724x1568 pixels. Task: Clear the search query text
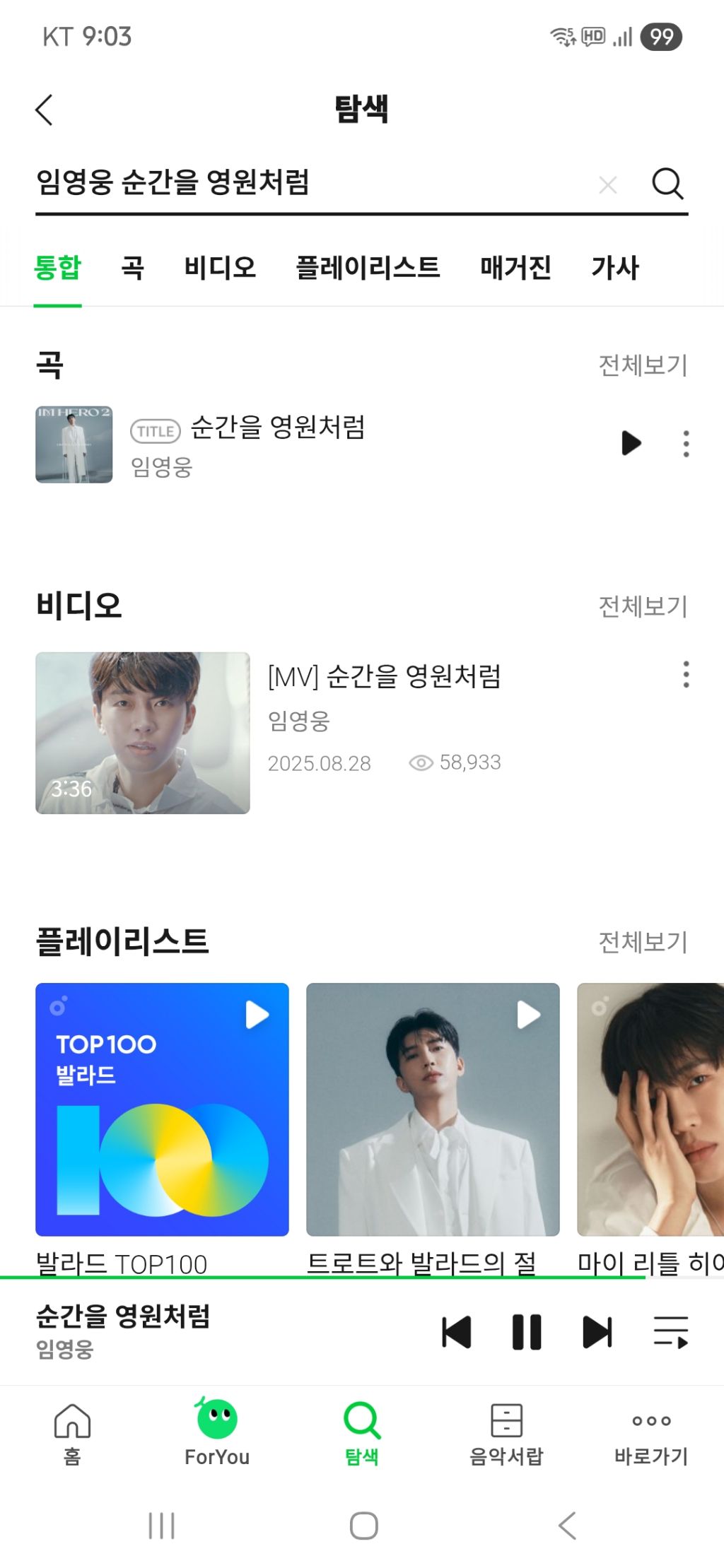(607, 185)
